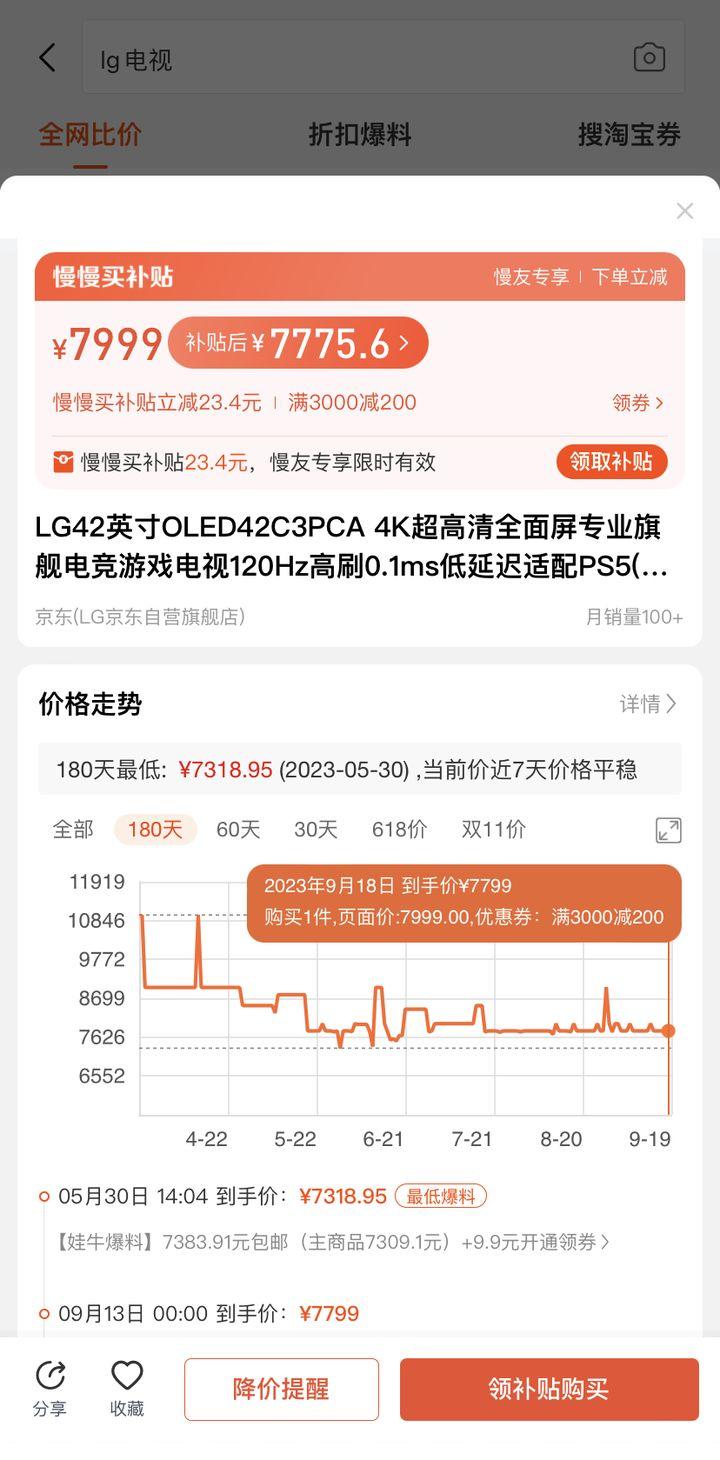Select the 60天 price range

238,829
